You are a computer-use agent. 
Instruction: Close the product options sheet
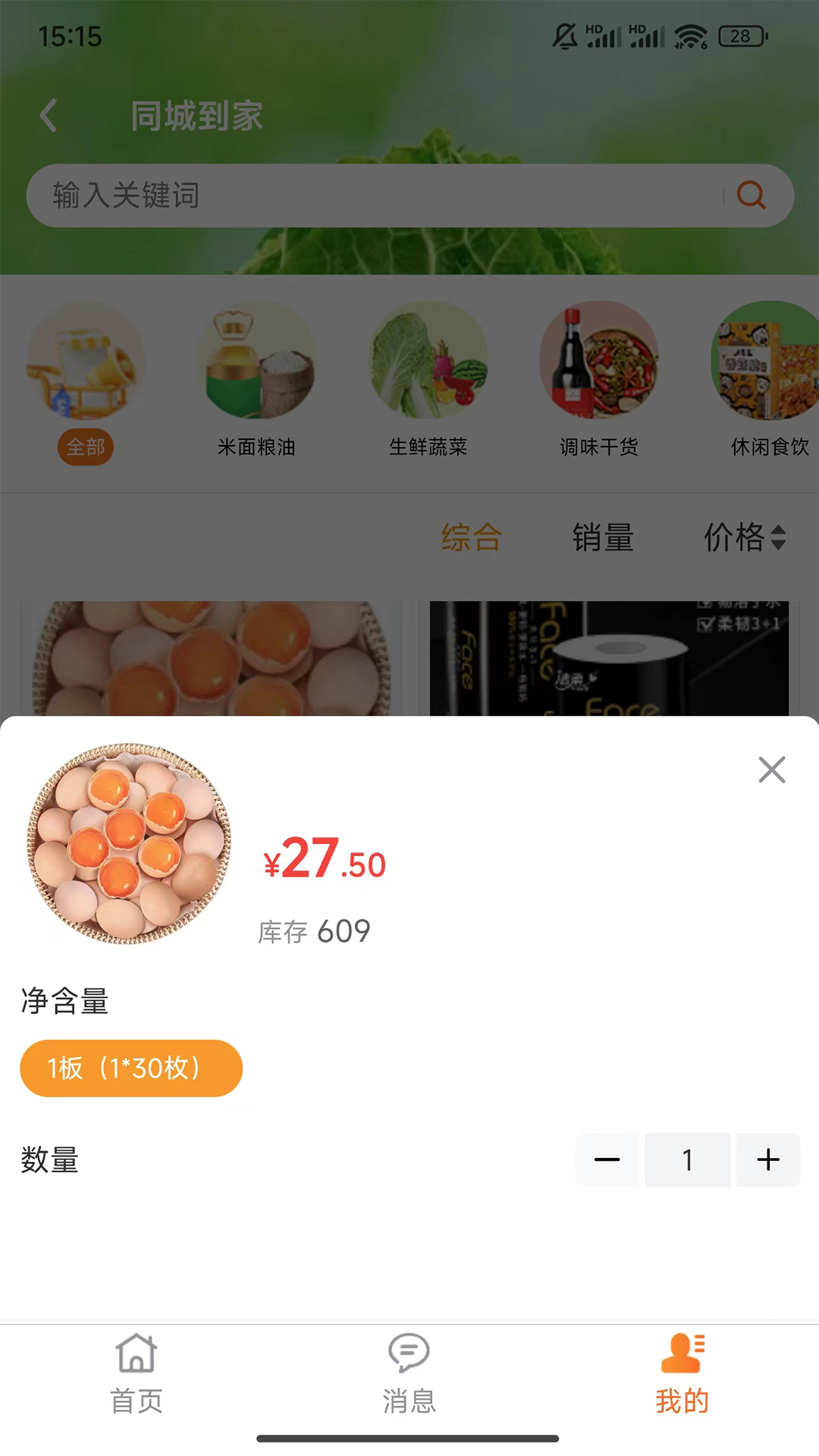pyautogui.click(x=771, y=770)
